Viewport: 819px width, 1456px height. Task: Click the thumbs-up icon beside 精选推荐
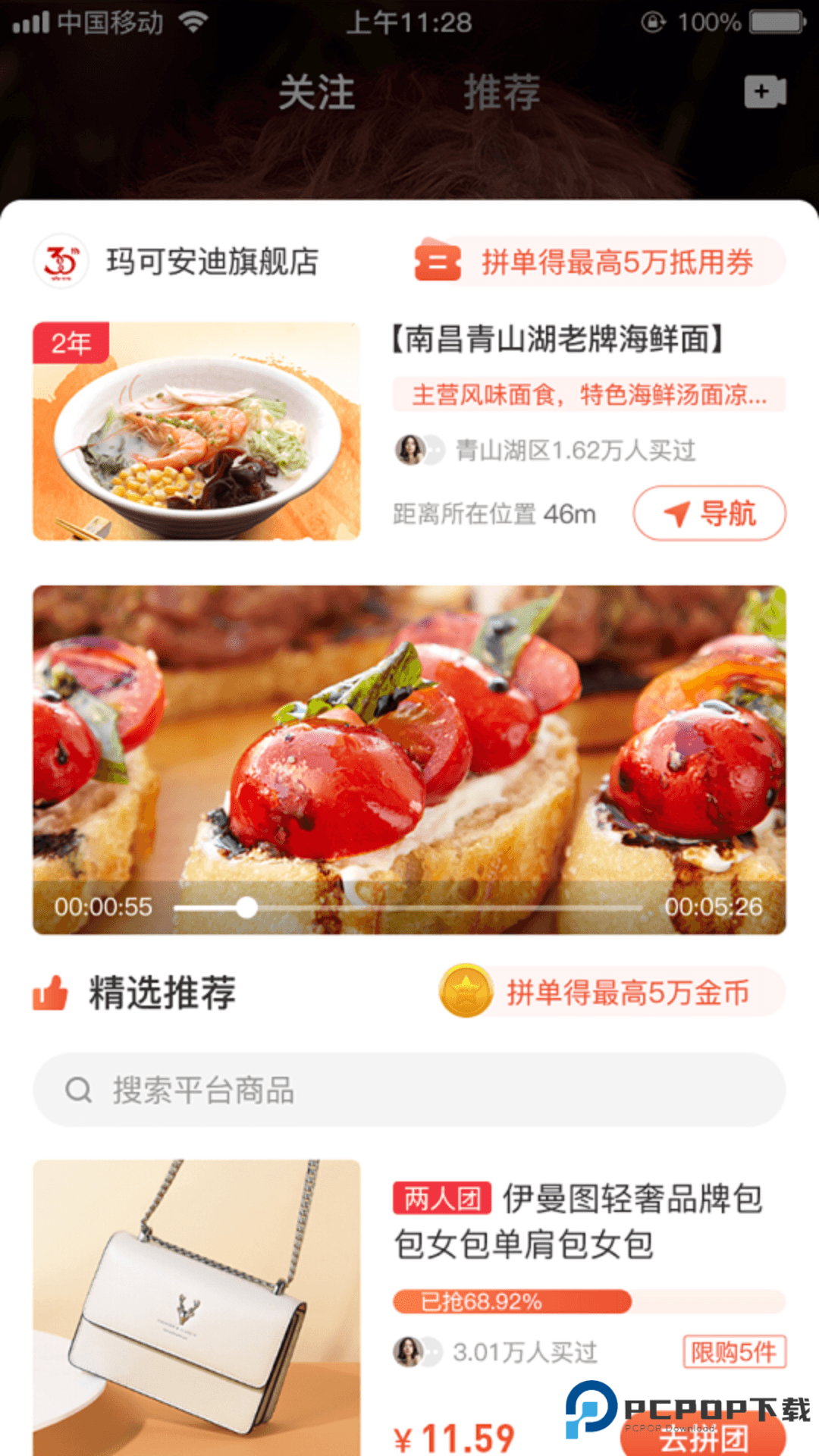coord(52,993)
